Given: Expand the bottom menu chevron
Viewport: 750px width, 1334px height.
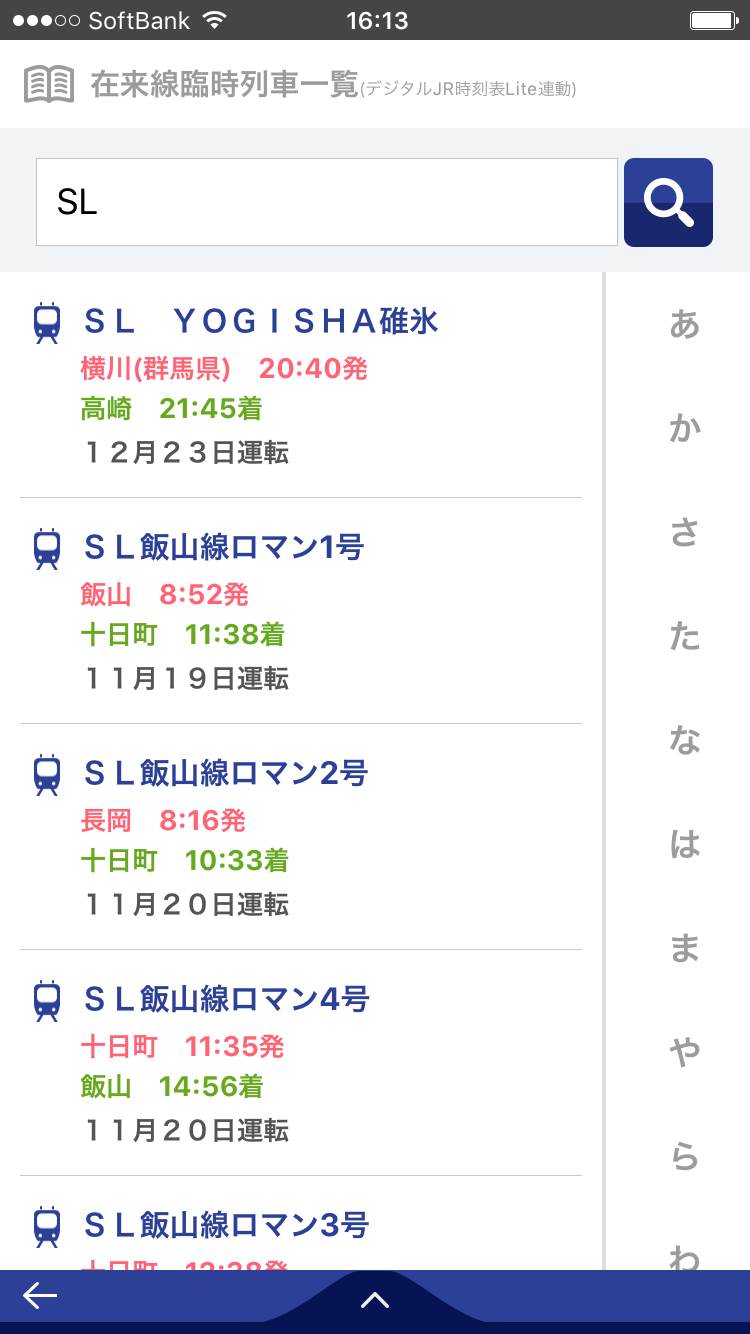Looking at the screenshot, I should (x=375, y=1300).
